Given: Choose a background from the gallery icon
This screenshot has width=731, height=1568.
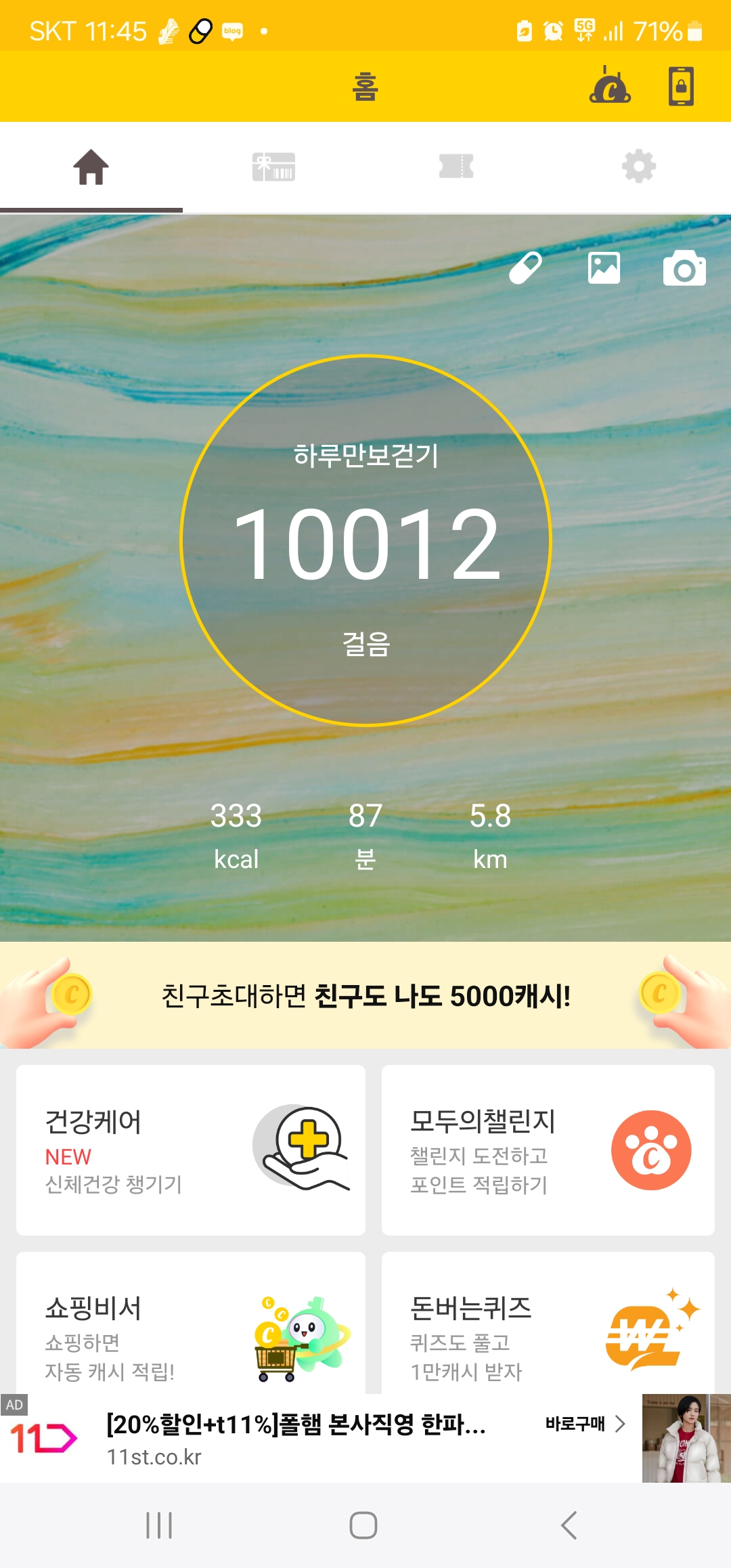Looking at the screenshot, I should click(x=604, y=268).
